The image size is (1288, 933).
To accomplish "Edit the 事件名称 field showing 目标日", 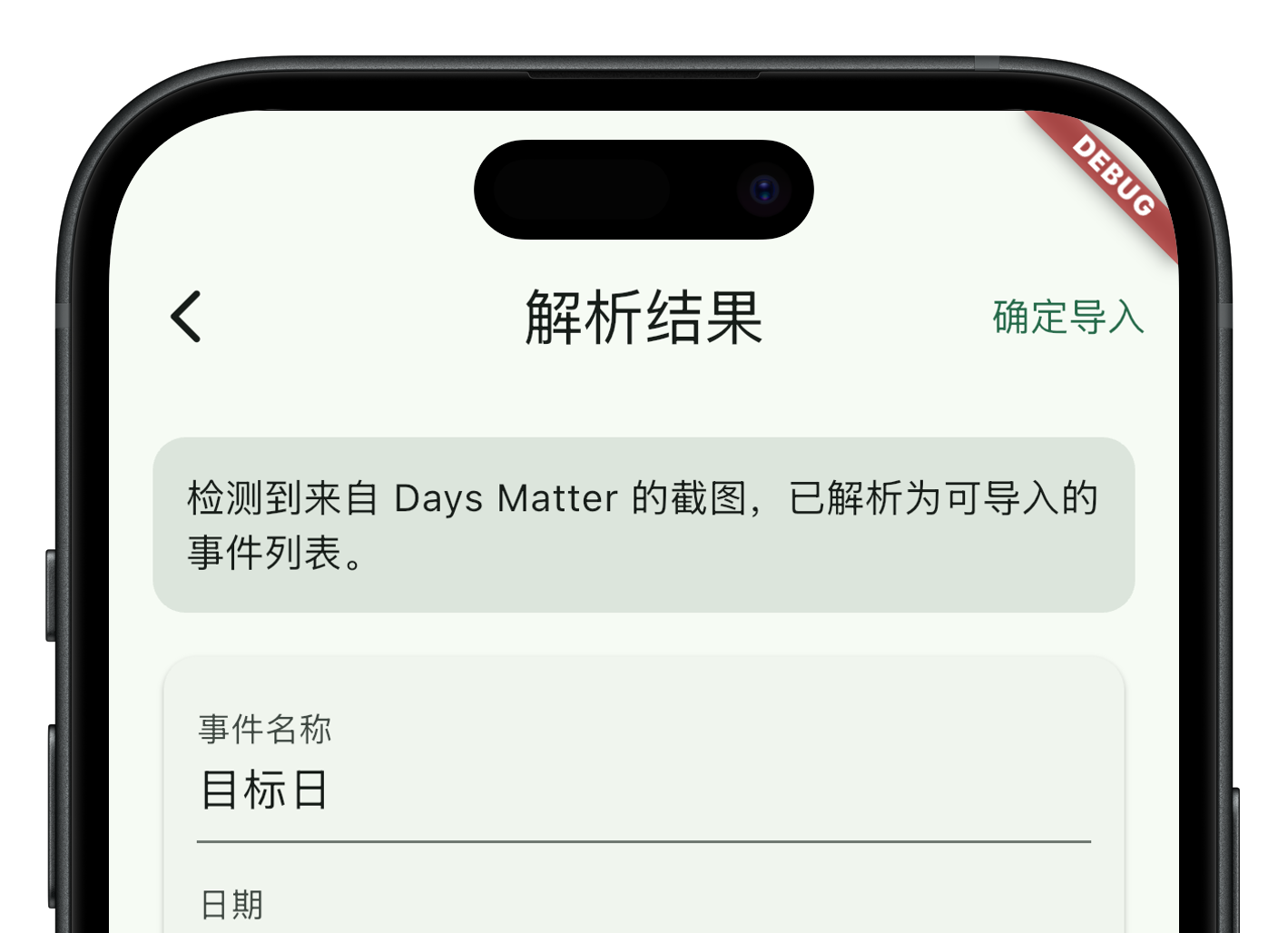I will pyautogui.click(x=643, y=790).
